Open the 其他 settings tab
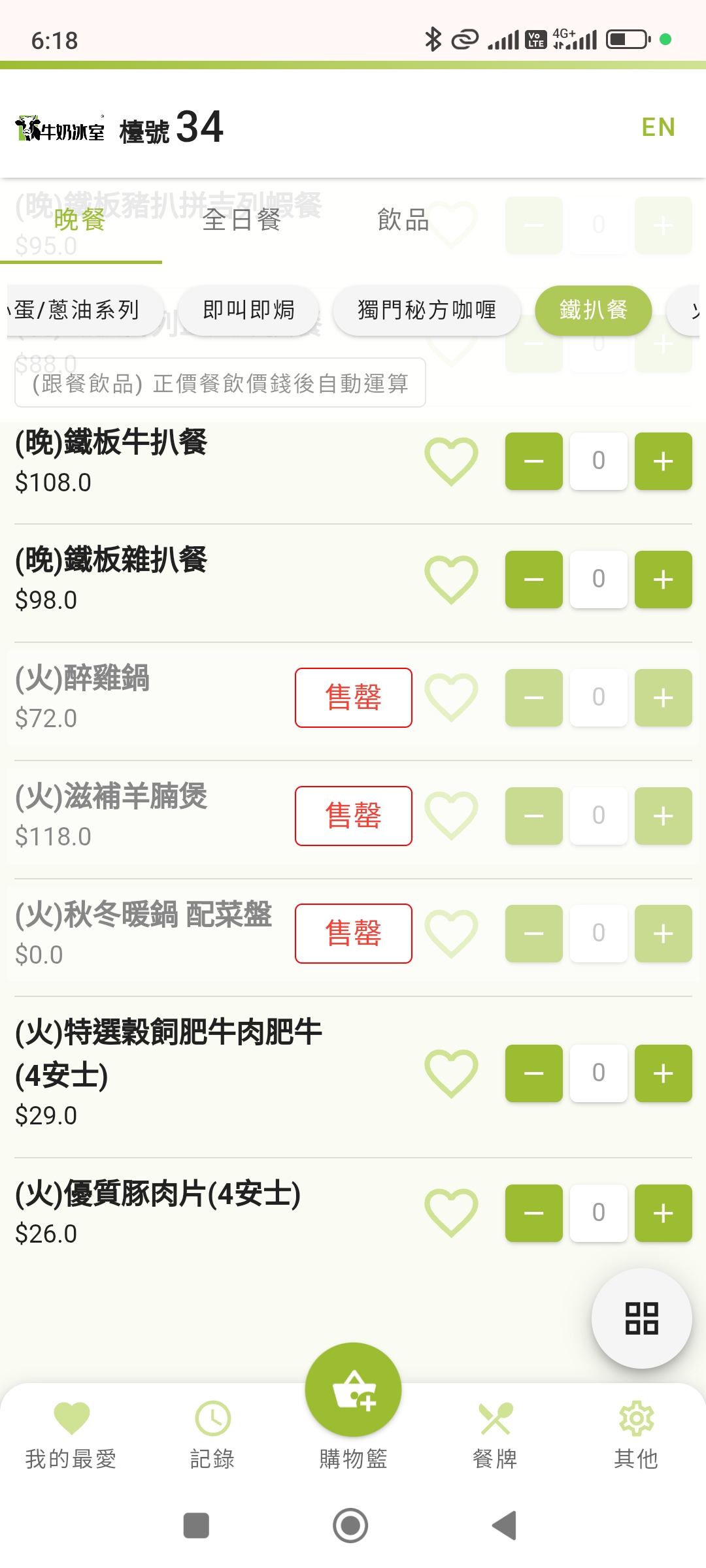 click(636, 1435)
